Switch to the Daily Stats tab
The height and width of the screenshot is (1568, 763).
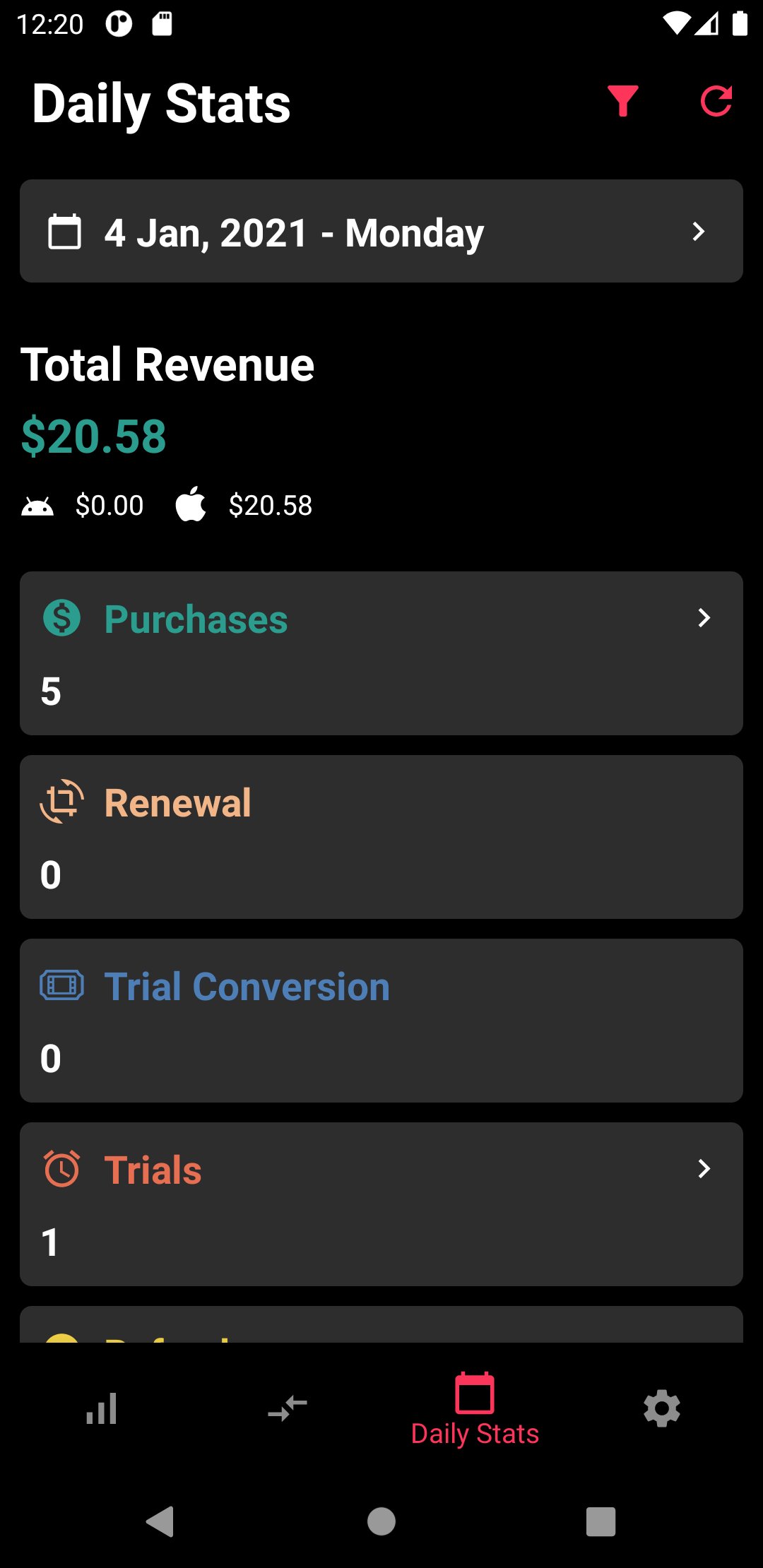click(x=475, y=1409)
